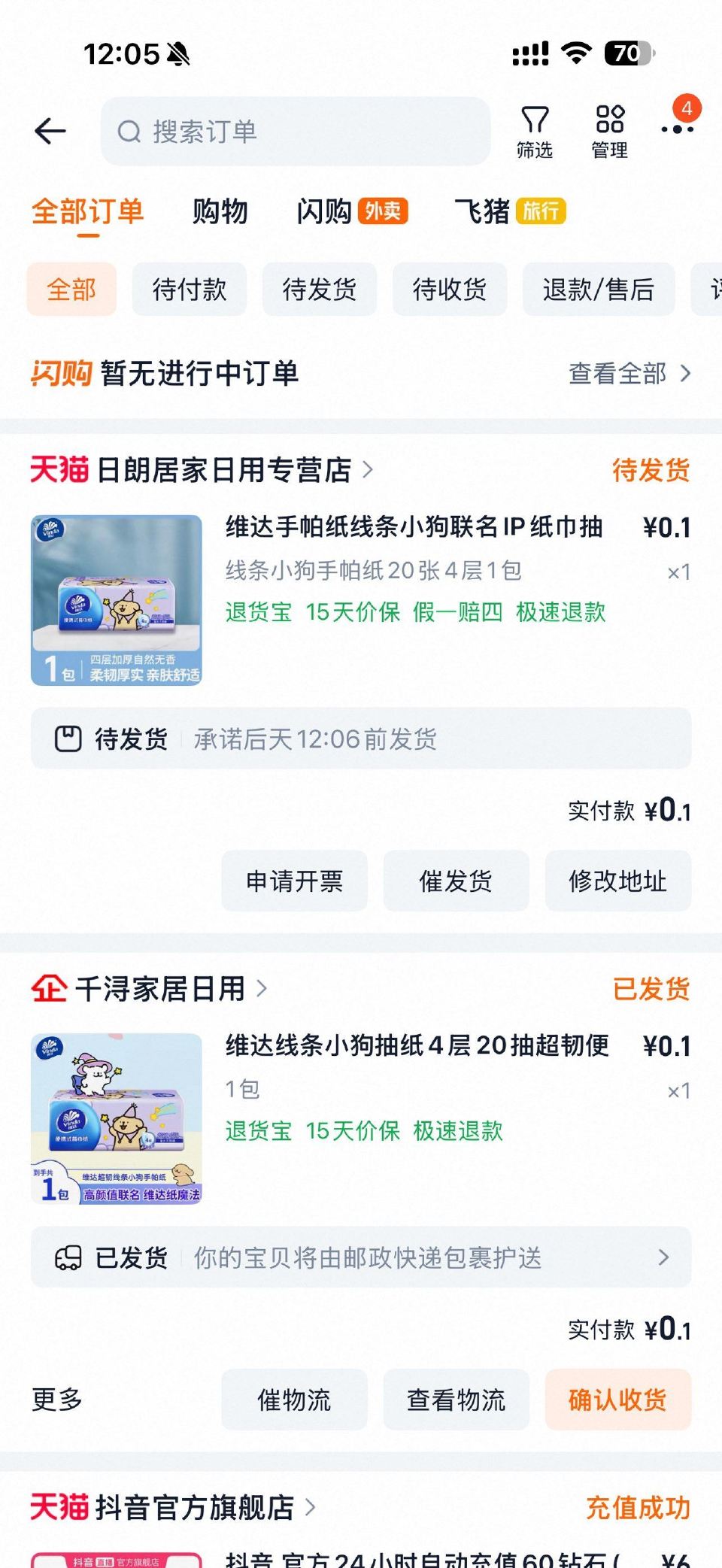Image resolution: width=722 pixels, height=1568 pixels.
Task: Click the 闪购 lightning purchase logo icon
Action: pos(62,372)
